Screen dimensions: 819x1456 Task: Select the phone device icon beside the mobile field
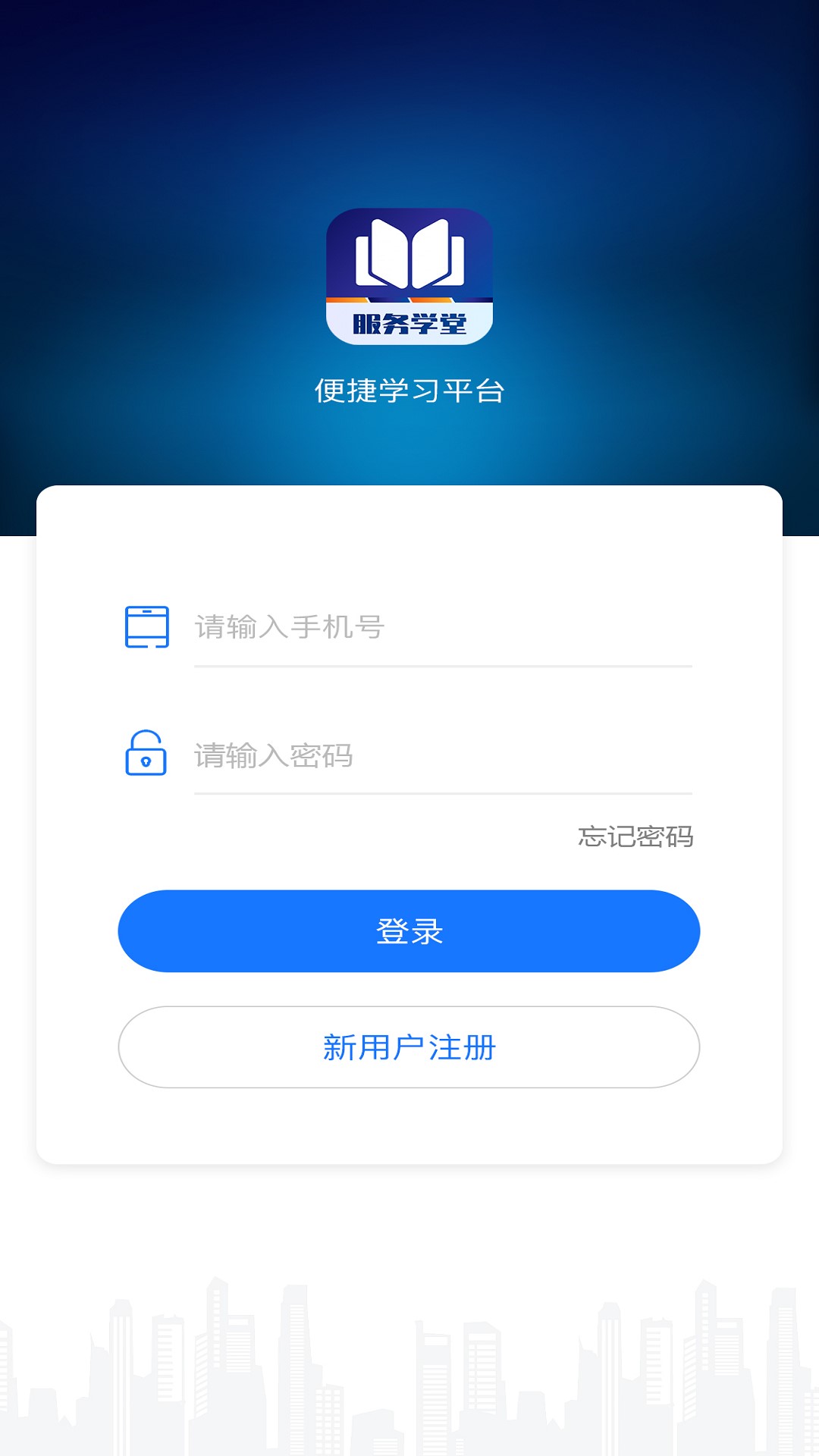147,628
